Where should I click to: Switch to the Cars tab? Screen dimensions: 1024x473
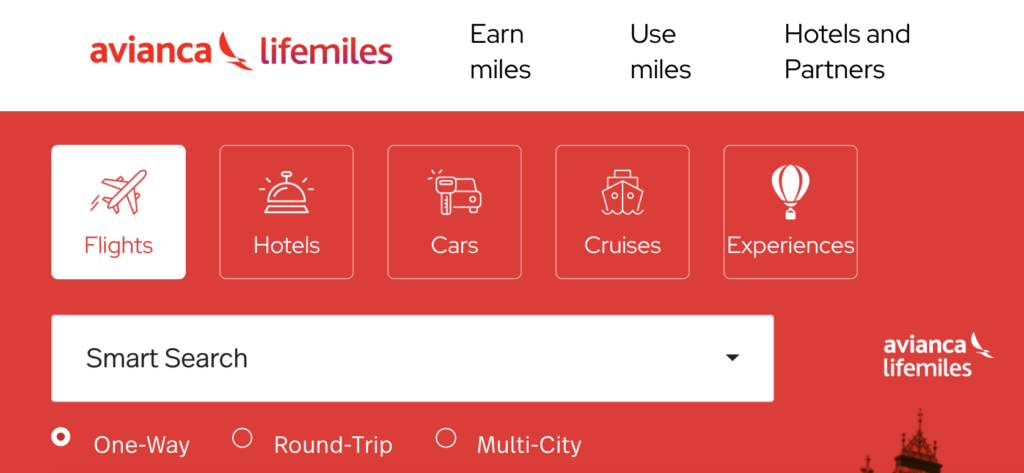point(455,212)
